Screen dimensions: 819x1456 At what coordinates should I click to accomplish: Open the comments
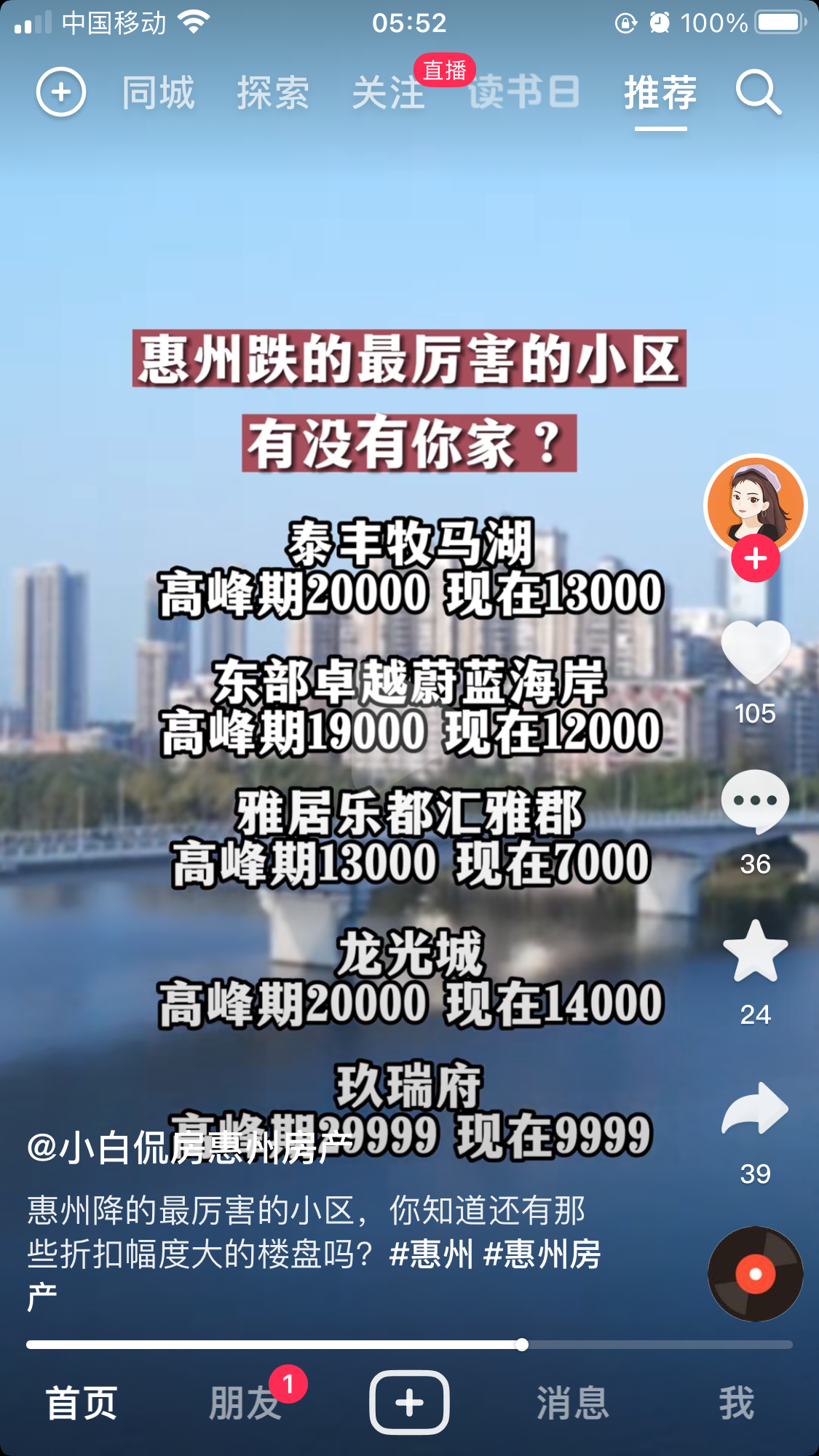755,801
